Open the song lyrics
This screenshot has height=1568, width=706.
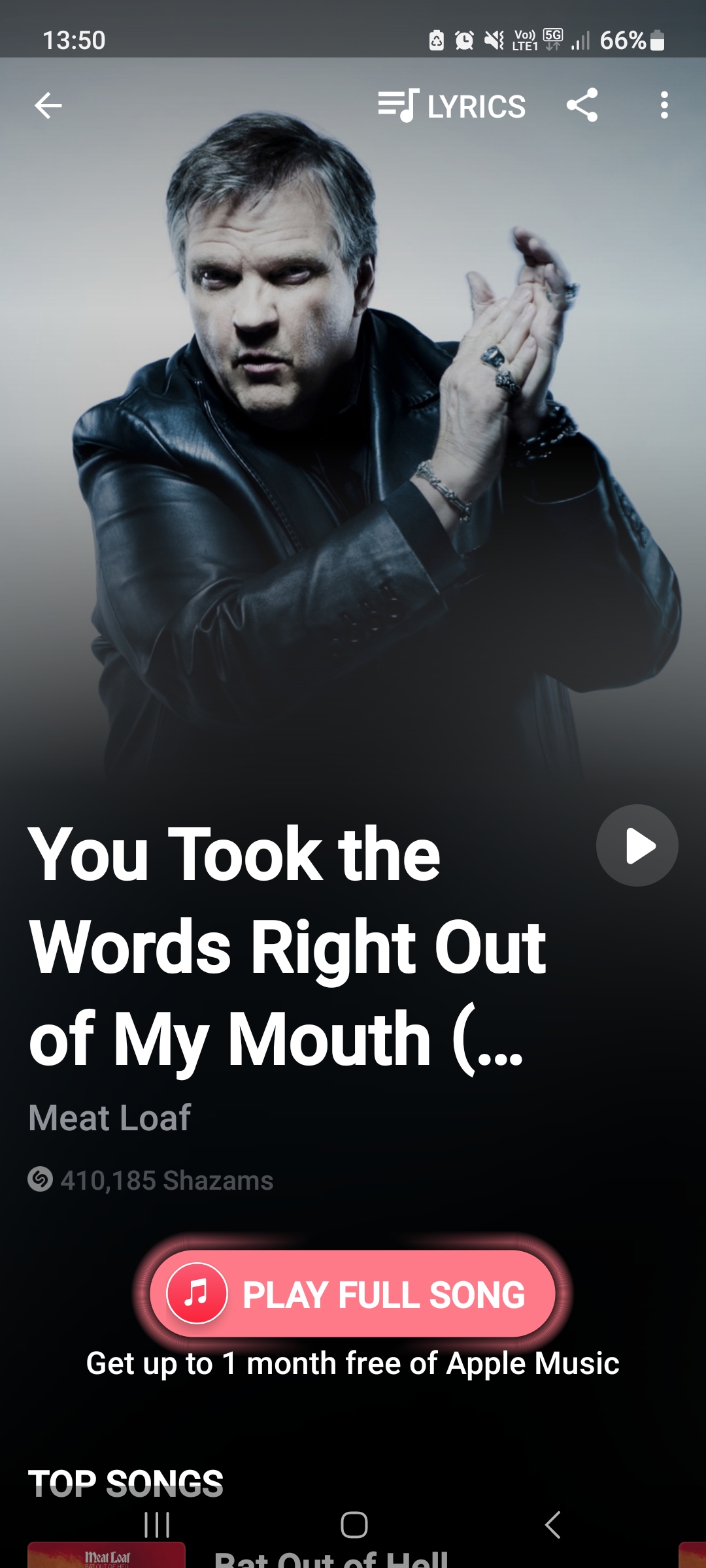[452, 106]
